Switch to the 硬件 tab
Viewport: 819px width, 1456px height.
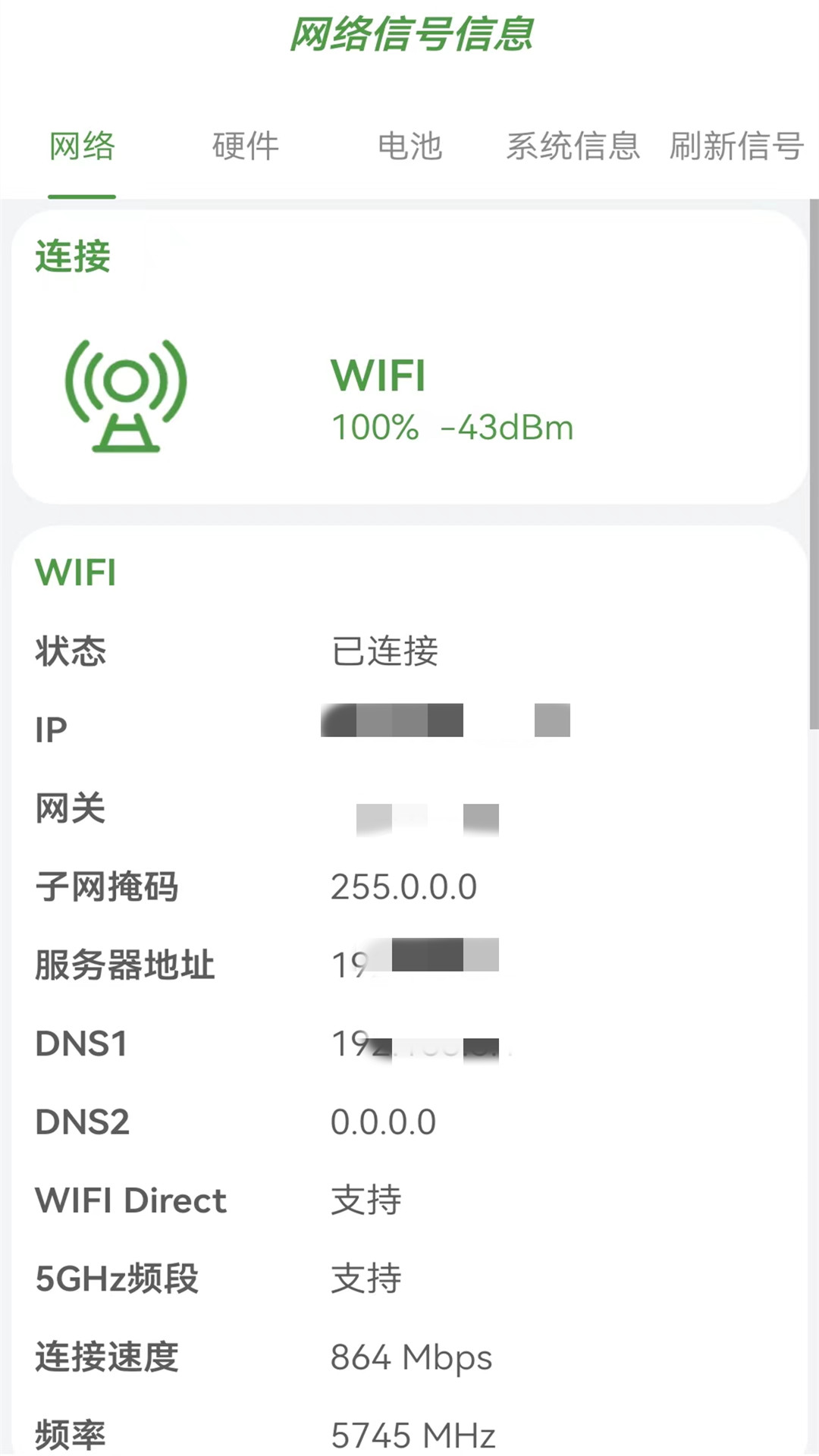point(244,148)
